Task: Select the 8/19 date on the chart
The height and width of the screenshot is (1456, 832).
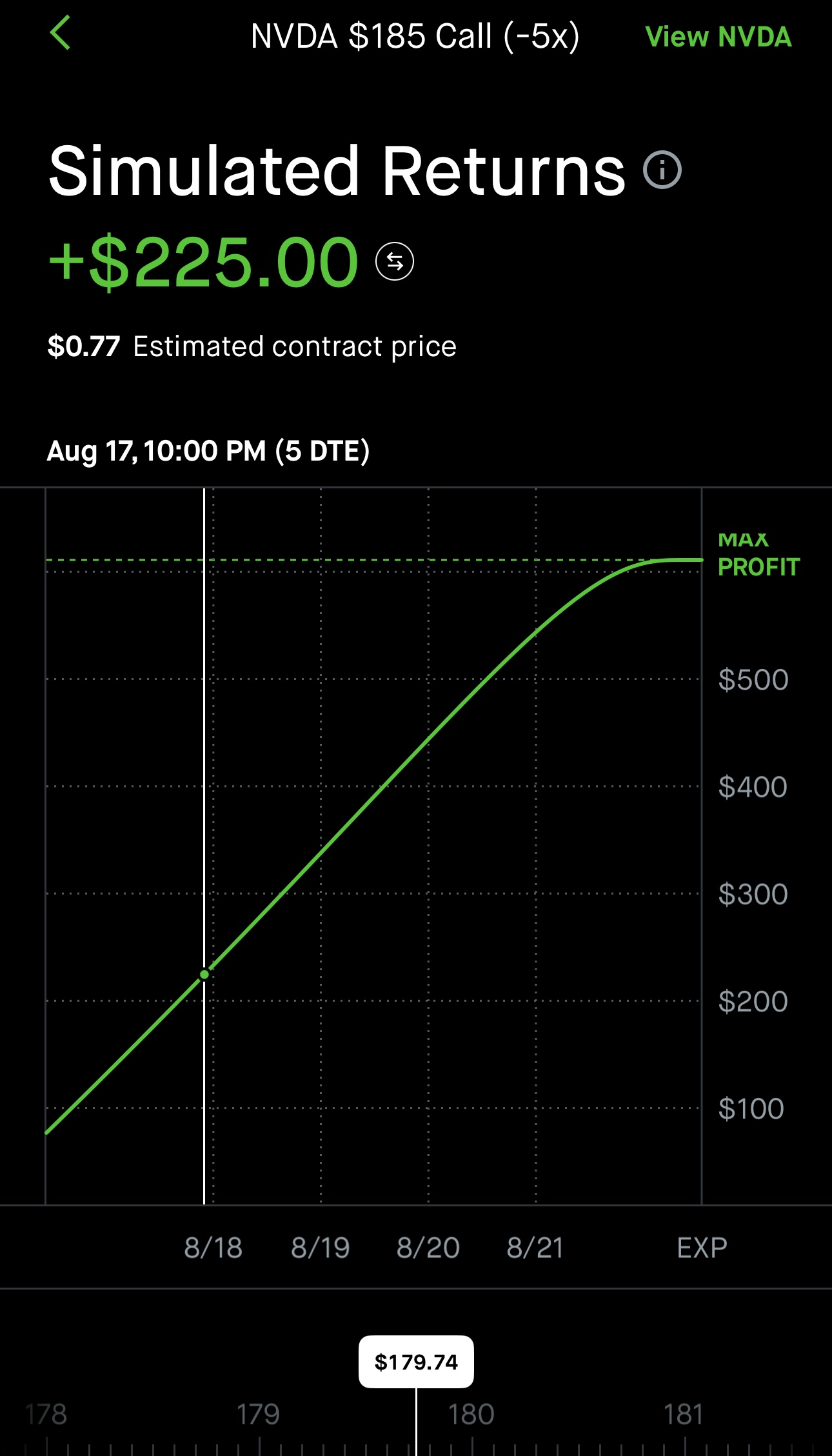Action: [321, 1247]
